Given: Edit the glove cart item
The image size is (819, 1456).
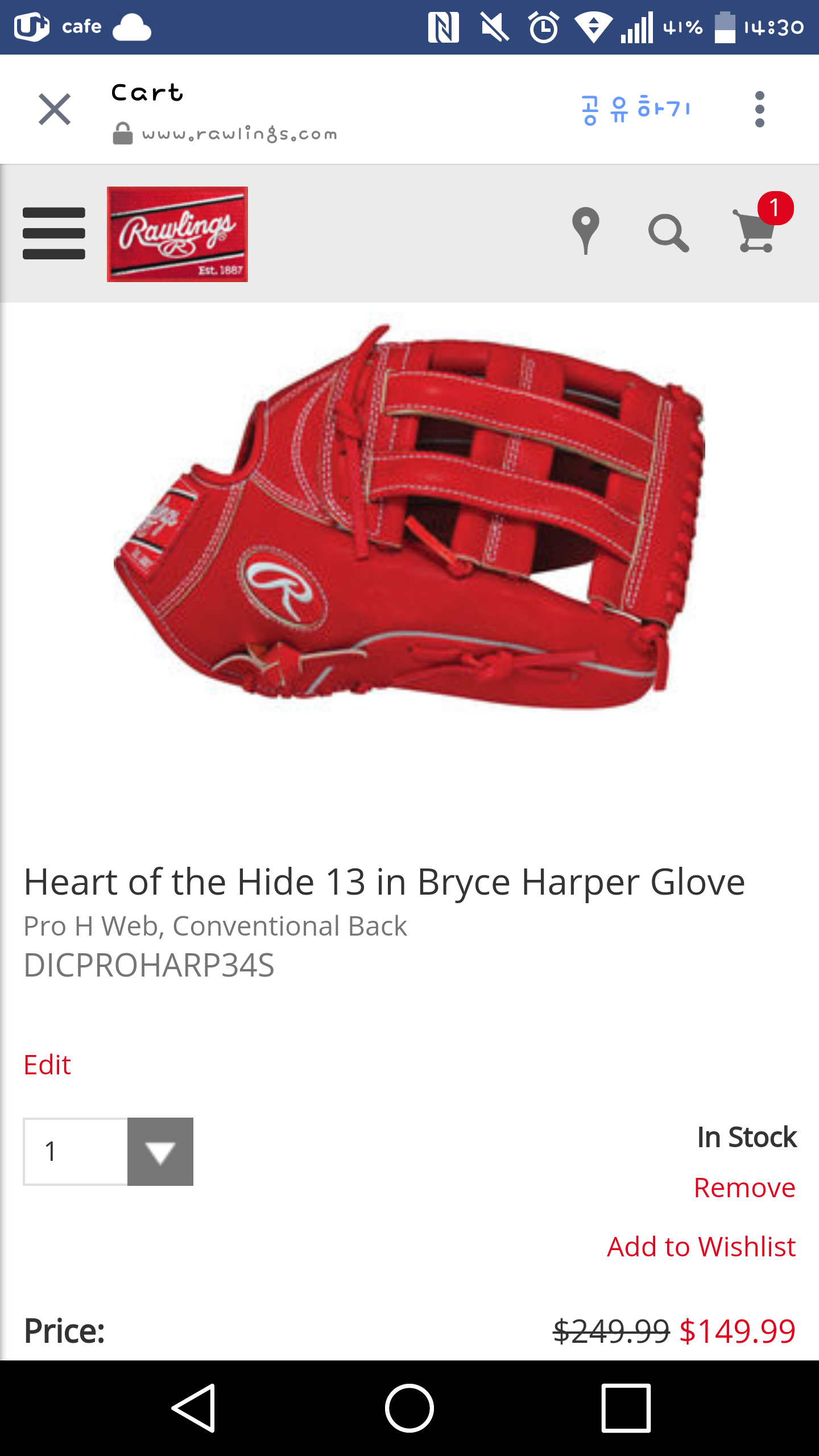Looking at the screenshot, I should point(47,1065).
